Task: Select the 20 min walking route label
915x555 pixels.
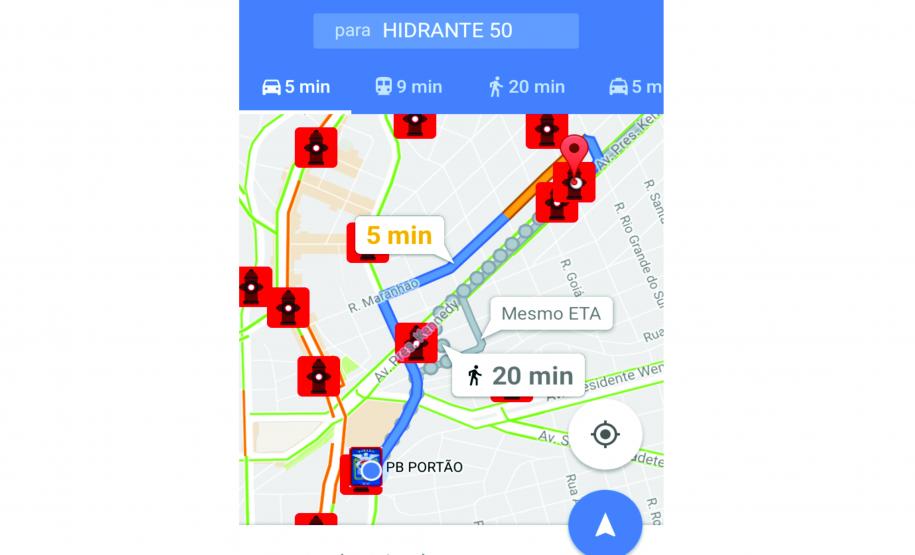Action: point(519,375)
